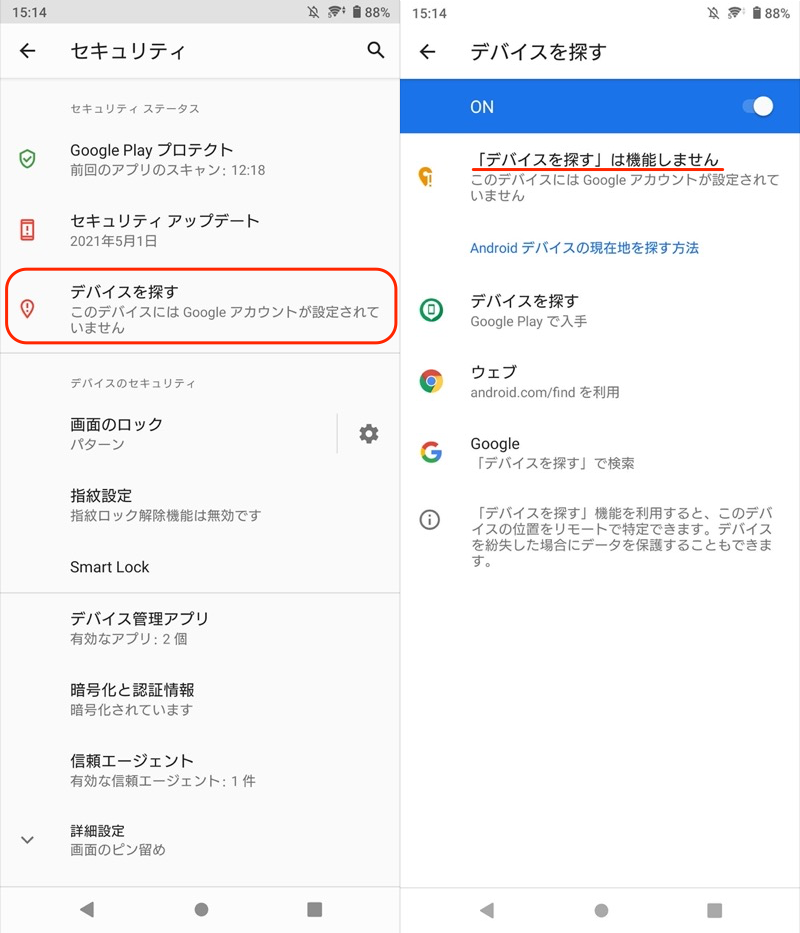This screenshot has width=800, height=933.
Task: Expand 詳細設定 section
Action: (x=200, y=840)
